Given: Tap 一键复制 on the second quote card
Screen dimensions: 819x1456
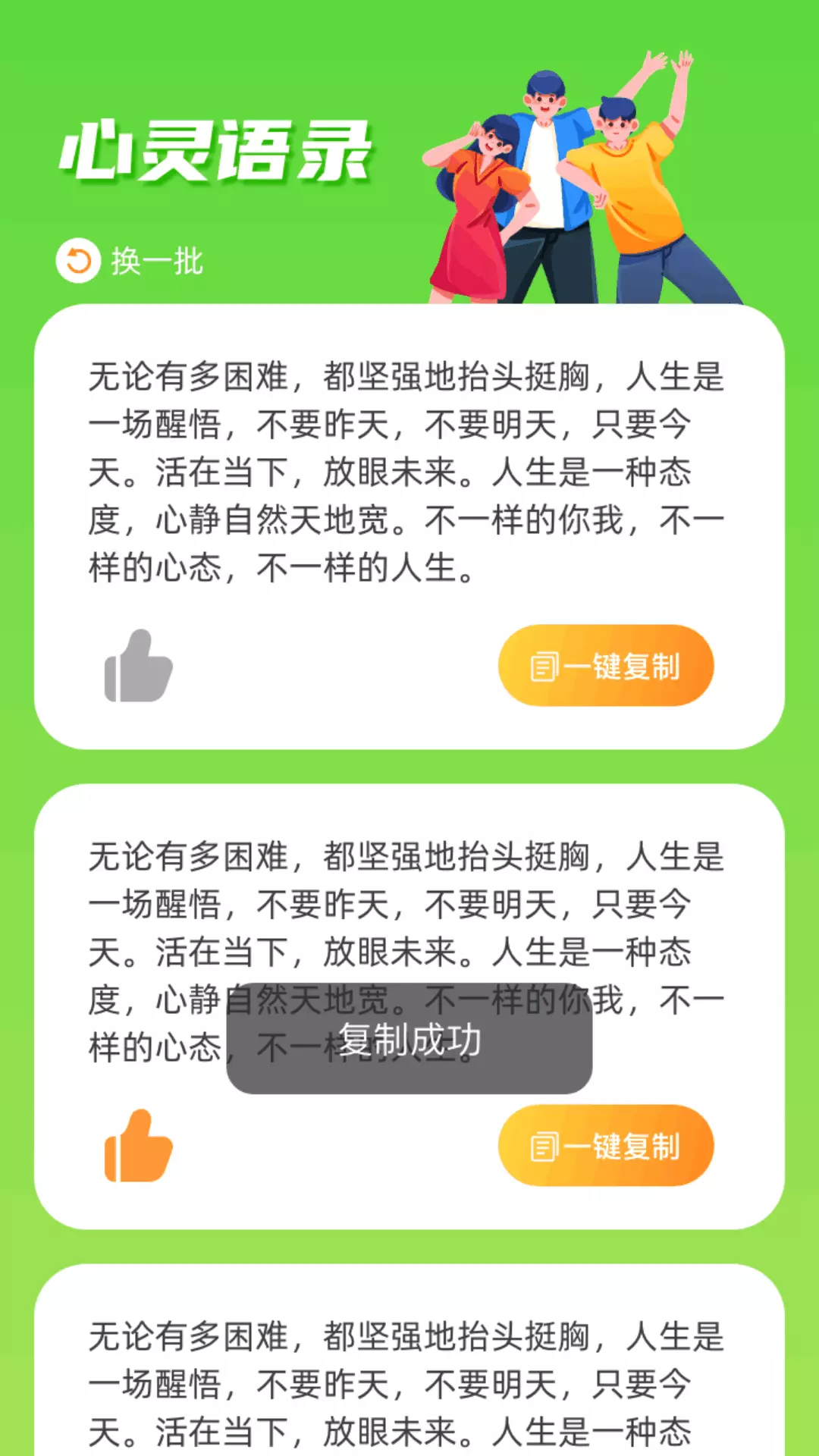Looking at the screenshot, I should point(606,1146).
